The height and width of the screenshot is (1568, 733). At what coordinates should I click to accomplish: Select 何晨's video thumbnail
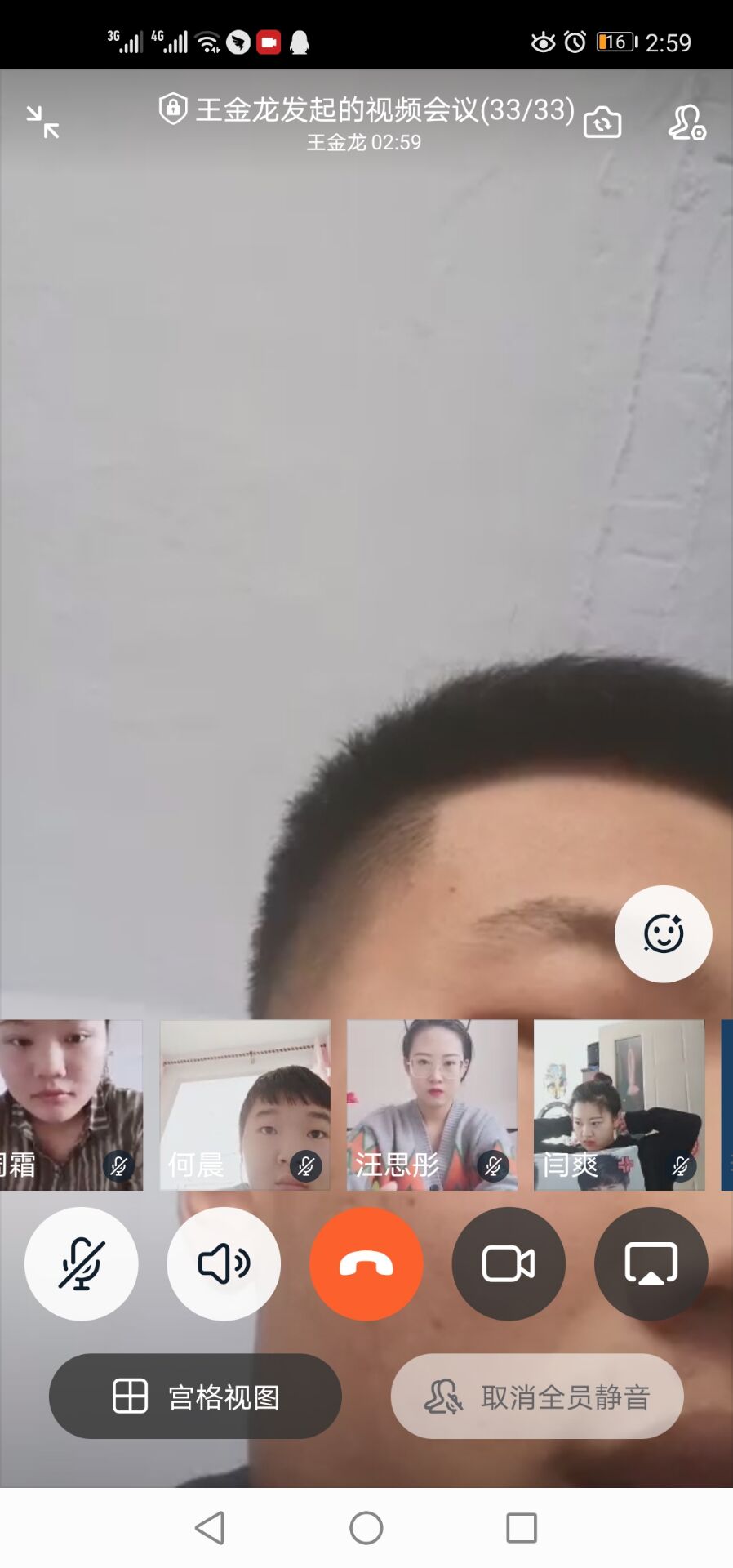(x=245, y=1104)
